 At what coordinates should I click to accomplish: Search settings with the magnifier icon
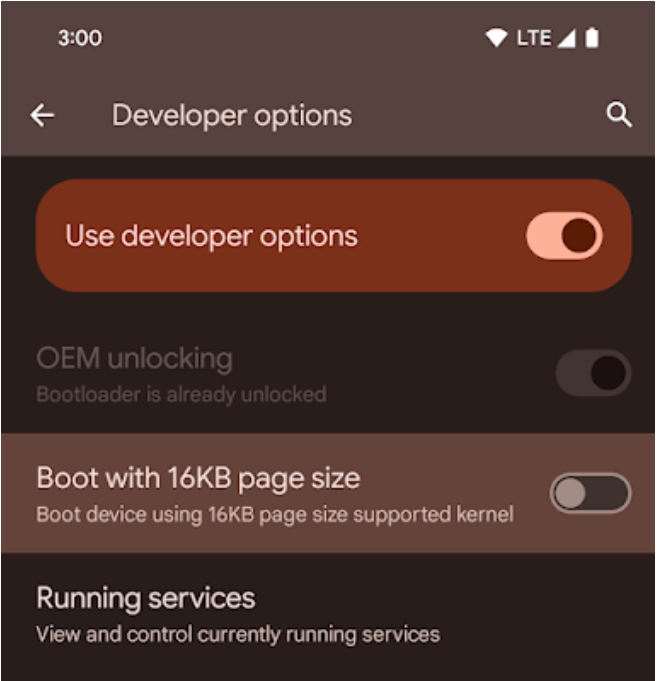point(619,116)
